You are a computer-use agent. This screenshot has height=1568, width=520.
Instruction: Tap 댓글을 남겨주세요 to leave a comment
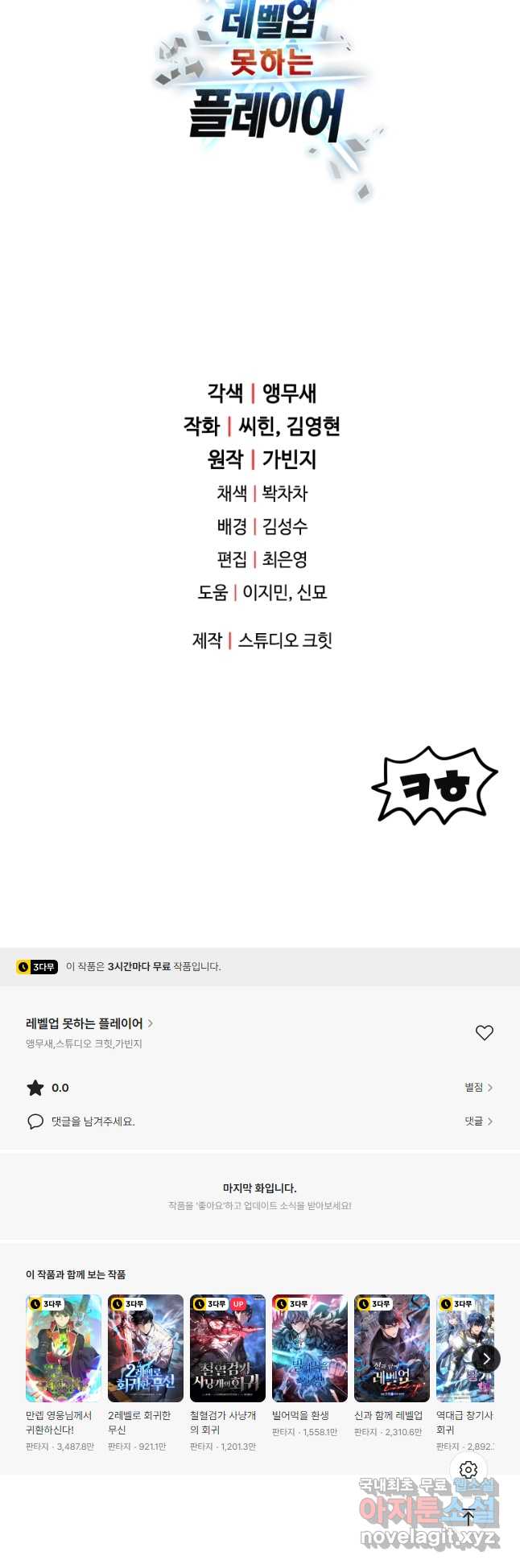point(93,1121)
